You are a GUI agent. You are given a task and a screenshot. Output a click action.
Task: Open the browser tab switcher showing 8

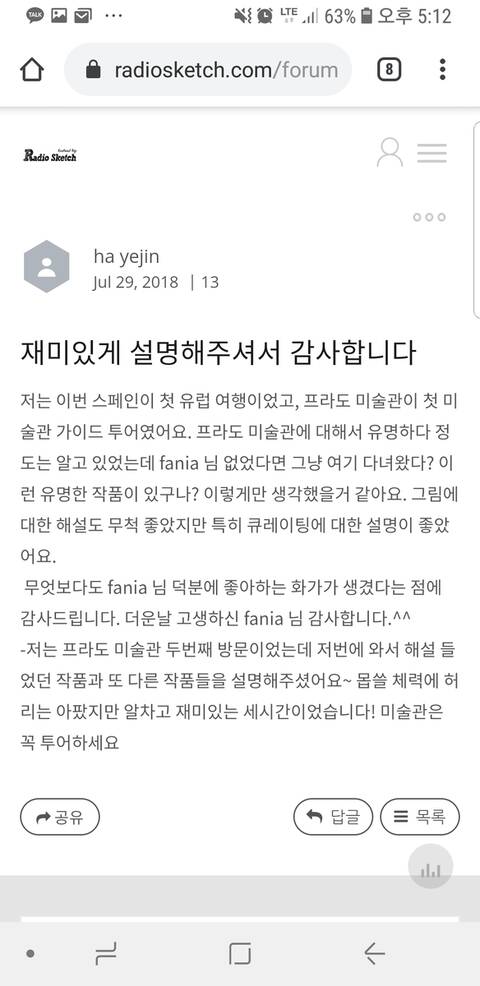389,69
